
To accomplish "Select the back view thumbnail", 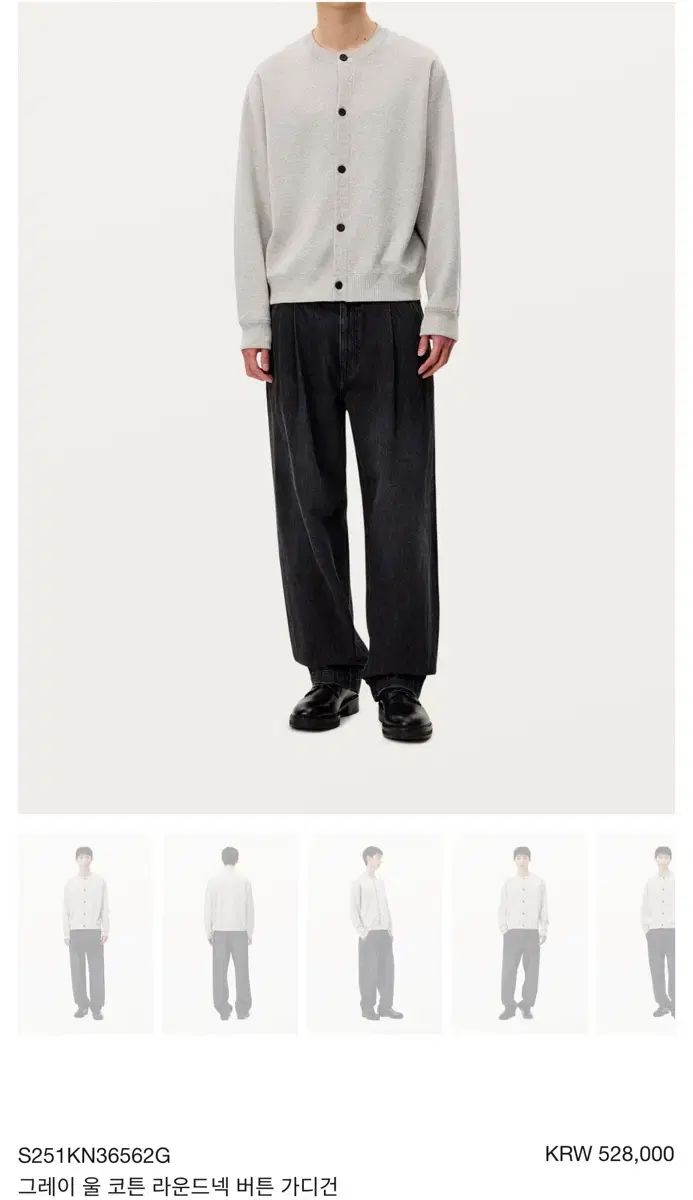I will [230, 933].
